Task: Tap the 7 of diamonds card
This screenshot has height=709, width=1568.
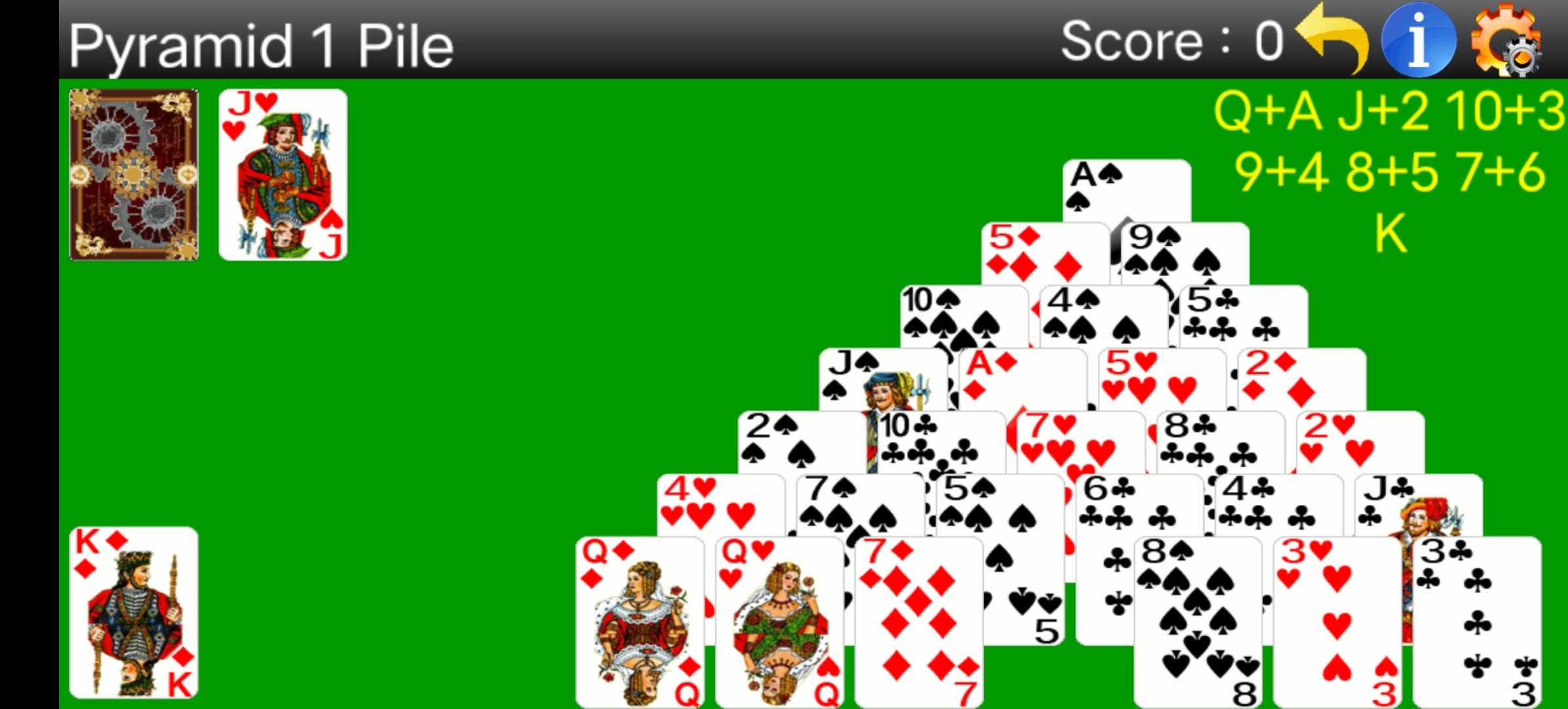Action: [918, 621]
